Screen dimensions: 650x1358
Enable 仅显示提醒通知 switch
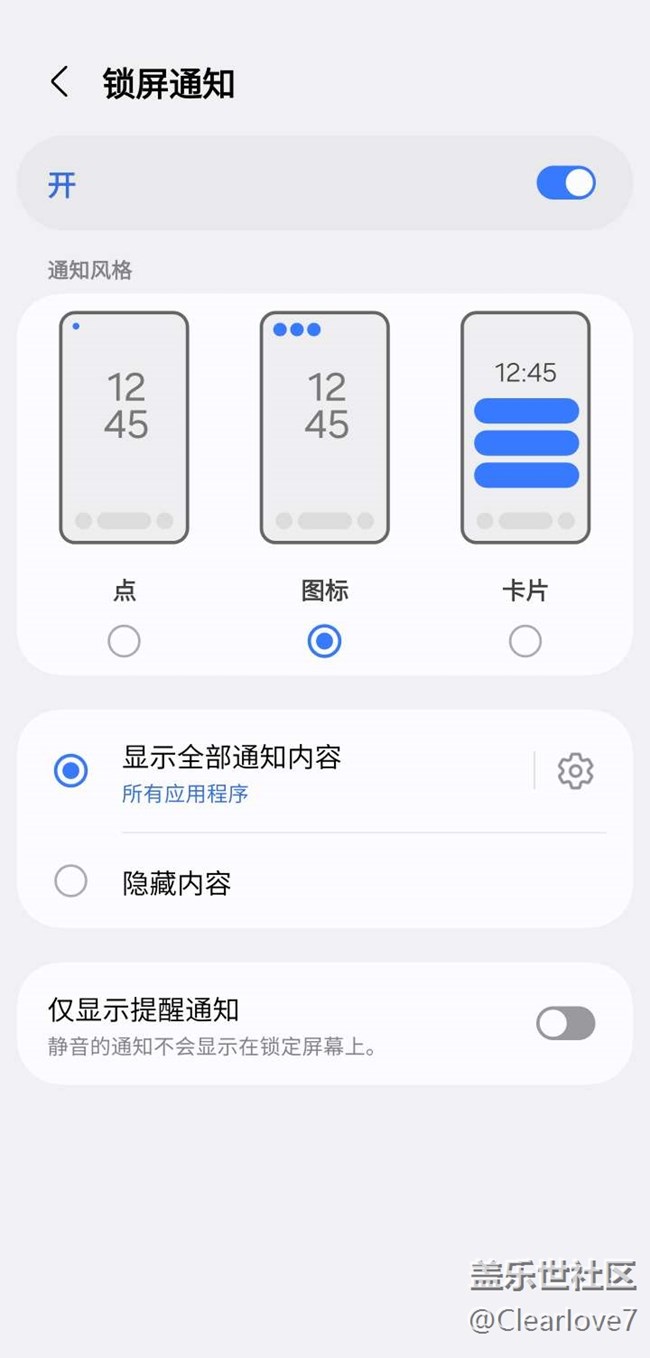pyautogui.click(x=566, y=1023)
